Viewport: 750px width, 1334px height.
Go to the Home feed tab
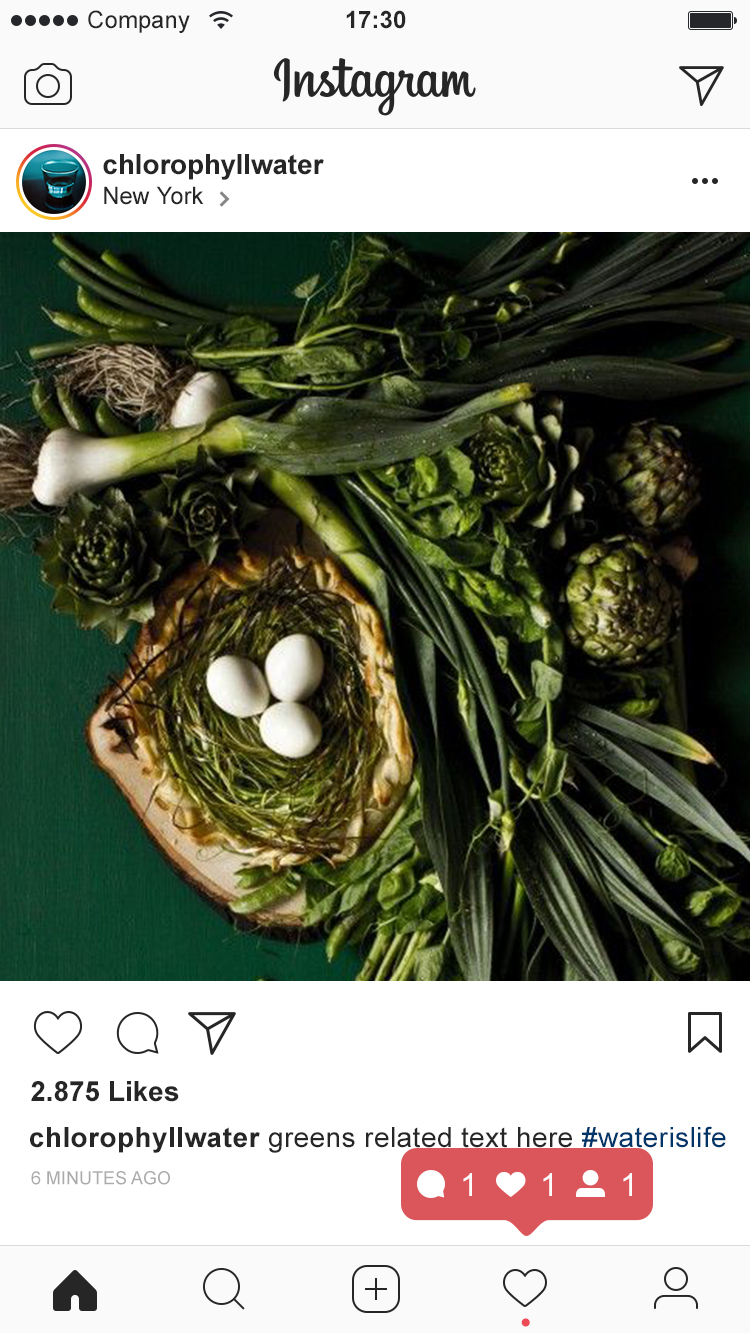(75, 1289)
